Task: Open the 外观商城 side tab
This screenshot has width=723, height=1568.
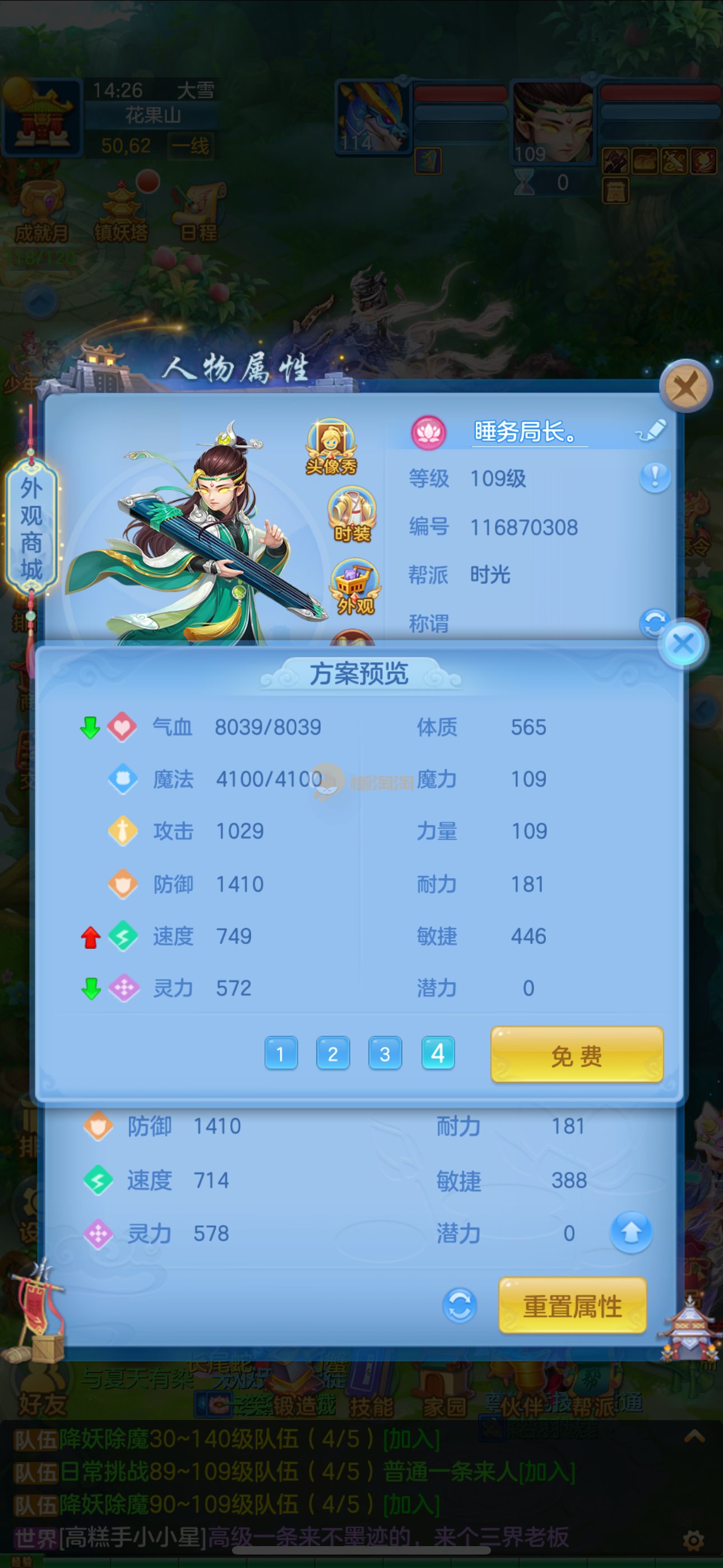Action: tap(31, 527)
